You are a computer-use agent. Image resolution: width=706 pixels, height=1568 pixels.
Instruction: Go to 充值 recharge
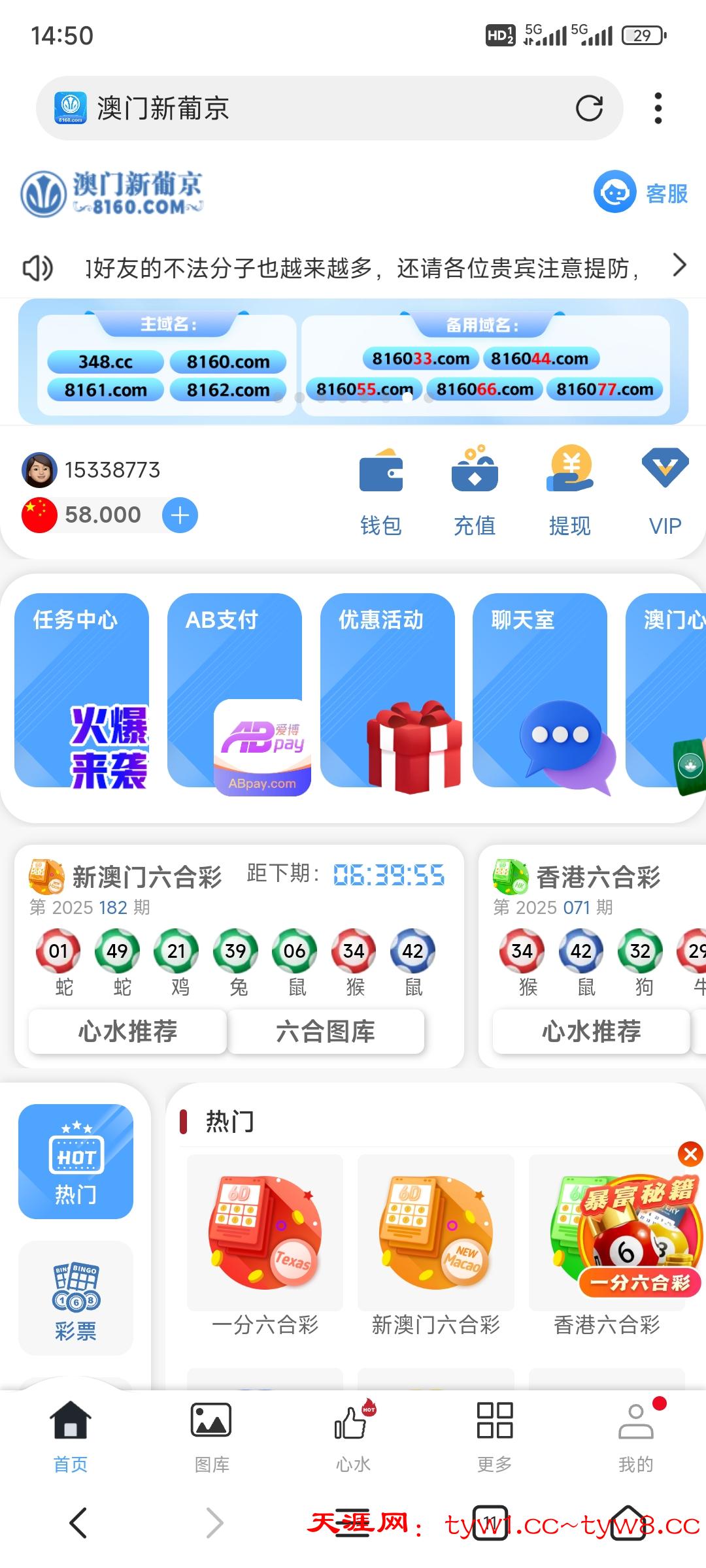(475, 491)
